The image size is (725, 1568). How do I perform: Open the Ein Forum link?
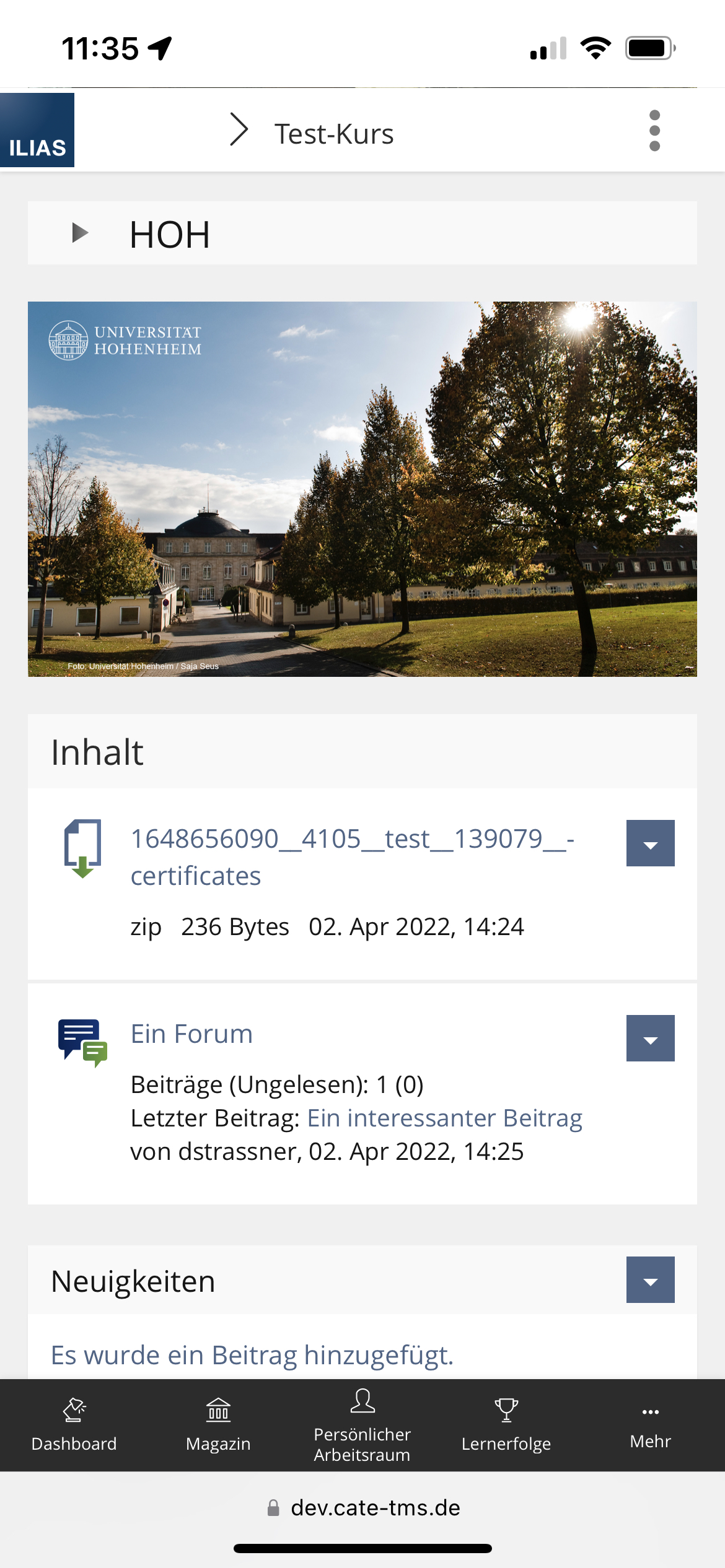coord(191,1034)
